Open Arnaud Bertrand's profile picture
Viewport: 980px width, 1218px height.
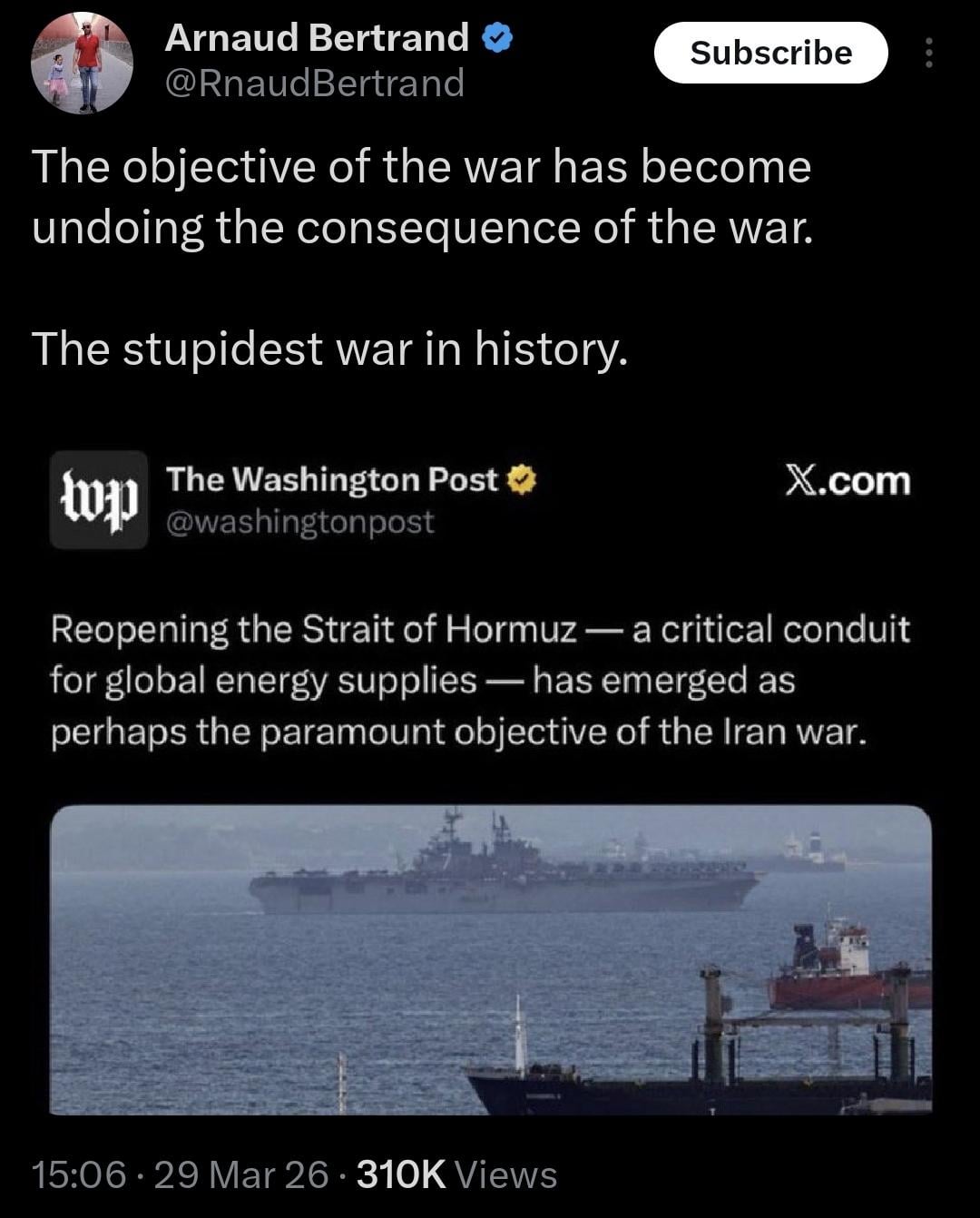pyautogui.click(x=83, y=63)
